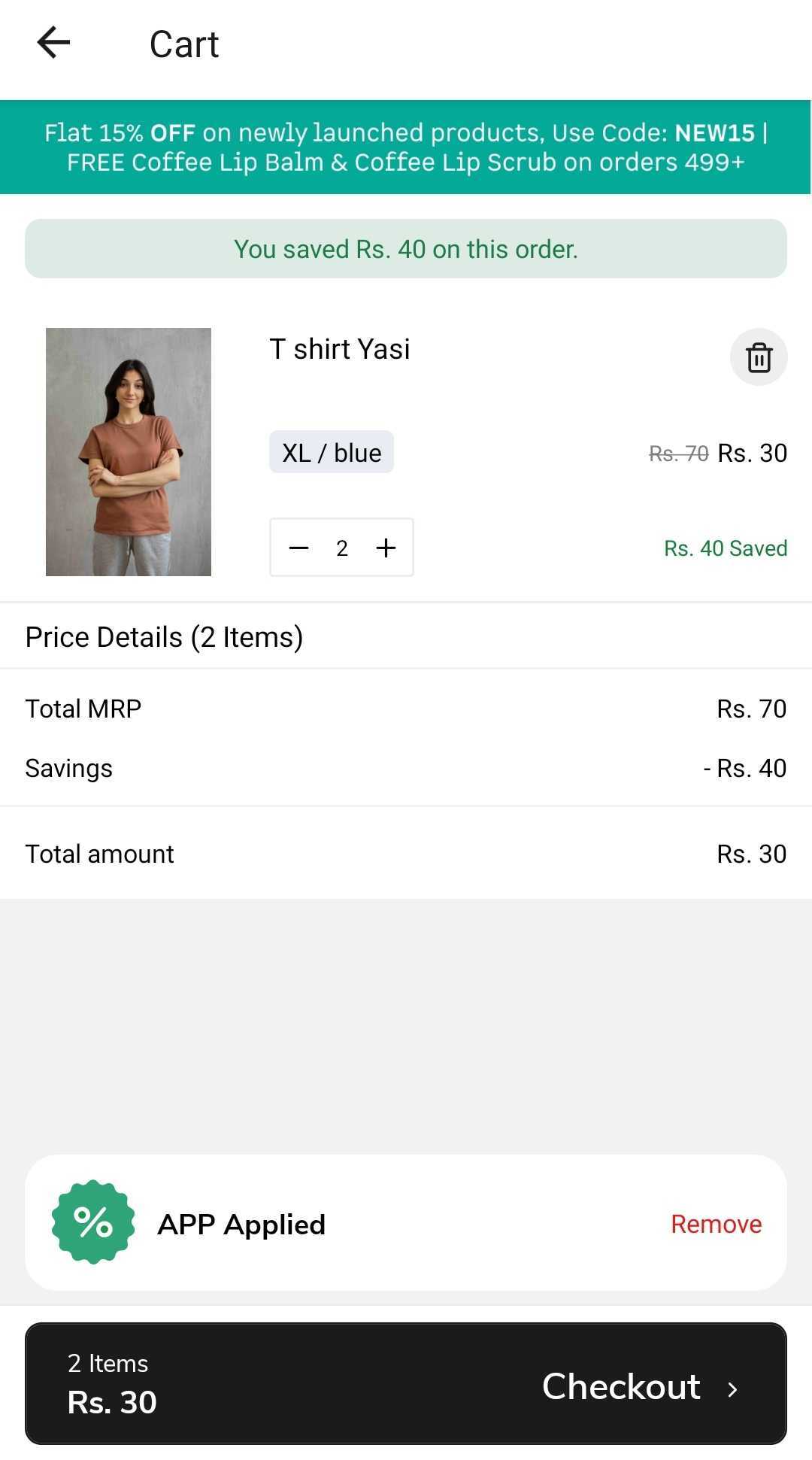812x1460 pixels.
Task: Increase T shirt Yasi quantity by one
Action: coord(386,548)
